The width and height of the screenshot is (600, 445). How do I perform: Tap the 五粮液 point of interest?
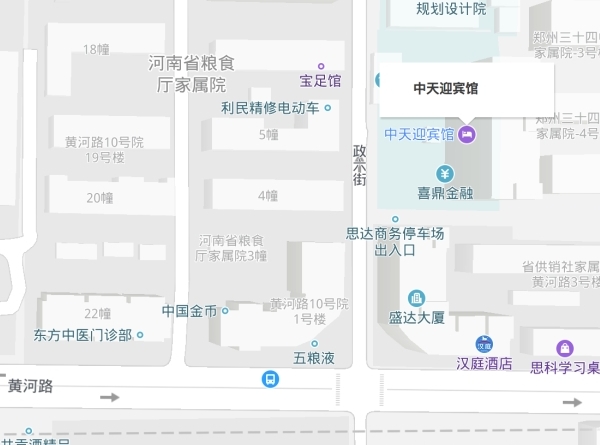pyautogui.click(x=314, y=344)
